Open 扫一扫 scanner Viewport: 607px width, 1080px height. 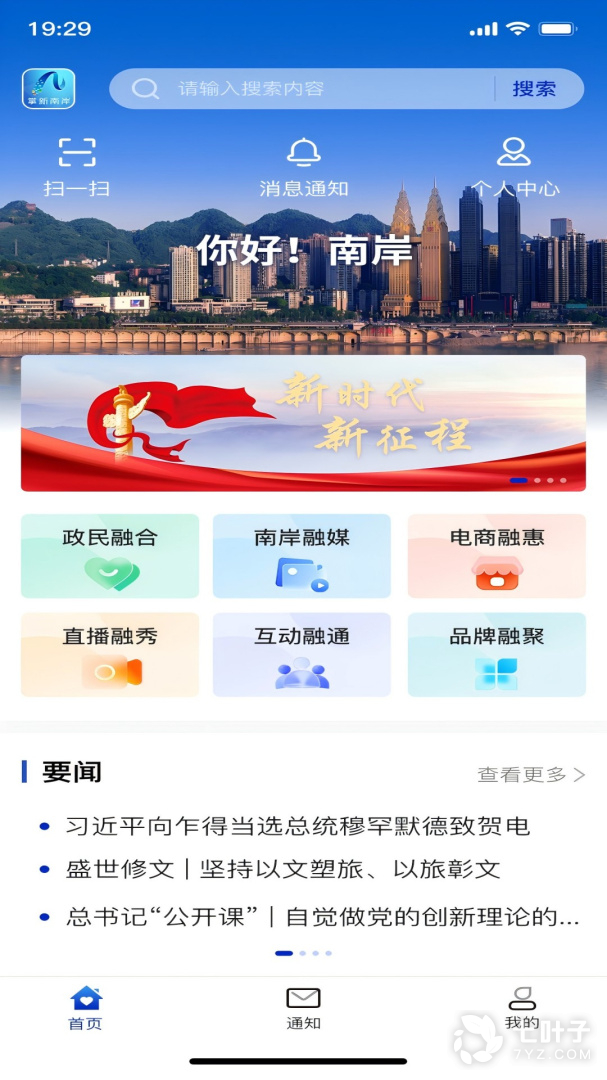(77, 167)
